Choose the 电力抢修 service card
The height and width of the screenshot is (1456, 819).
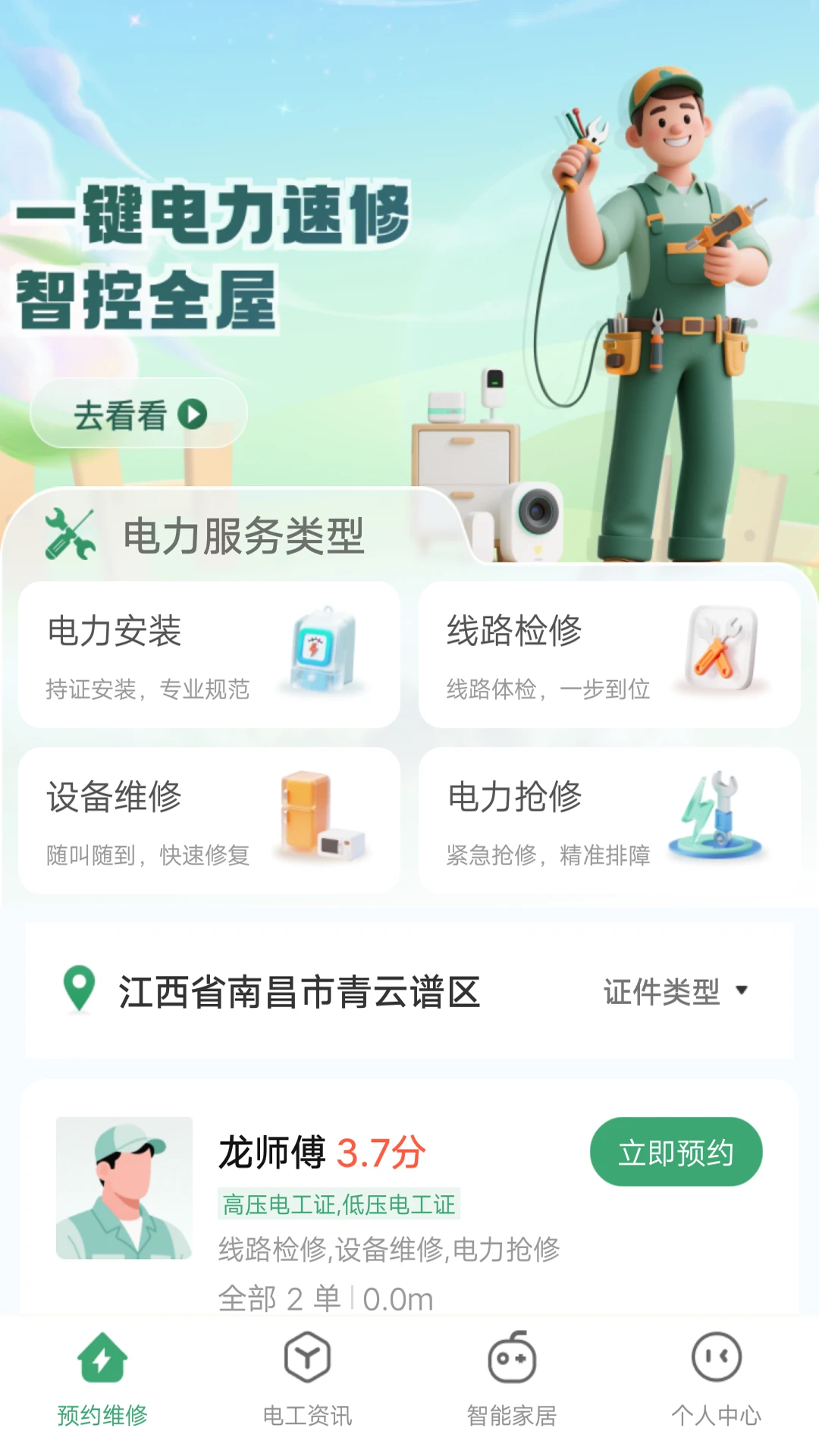[x=609, y=821]
